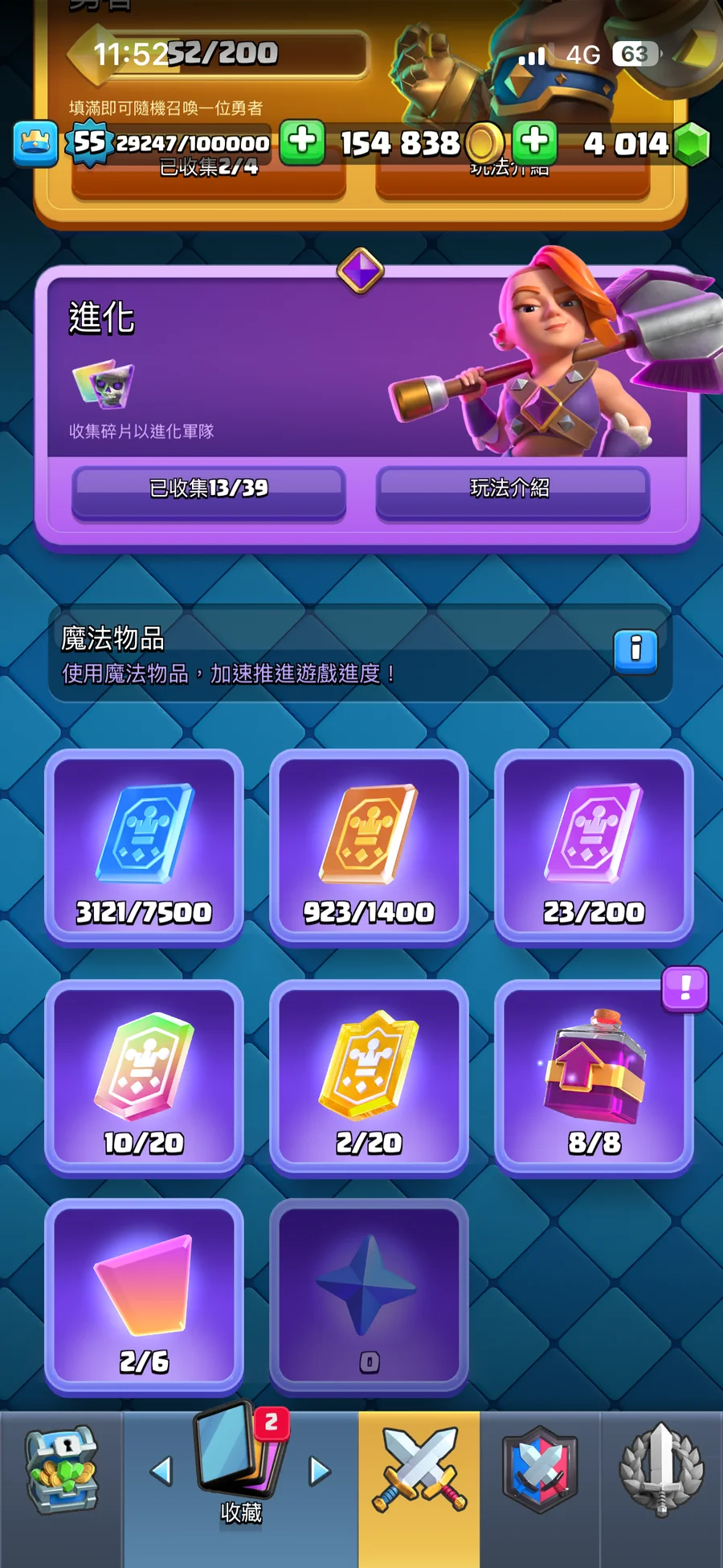
Task: Open the magic potion item 8/8
Action: tap(594, 1077)
